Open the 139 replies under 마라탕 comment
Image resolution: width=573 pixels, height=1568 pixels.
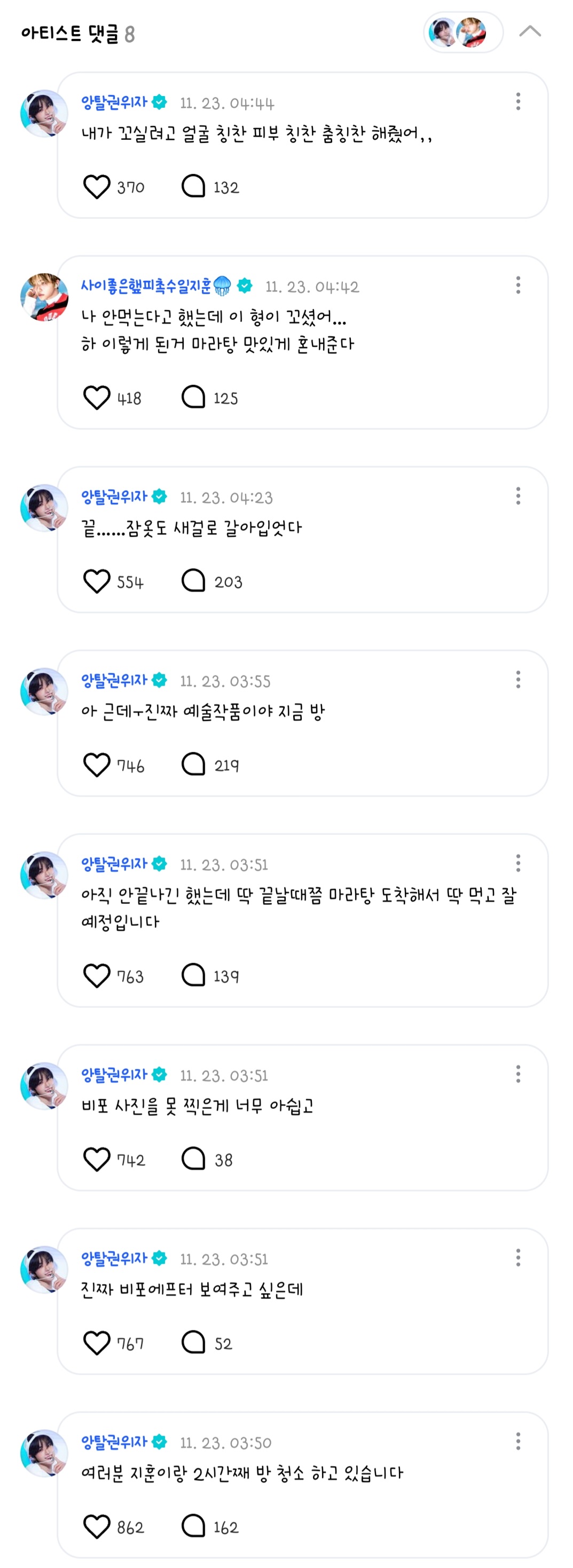(x=194, y=976)
